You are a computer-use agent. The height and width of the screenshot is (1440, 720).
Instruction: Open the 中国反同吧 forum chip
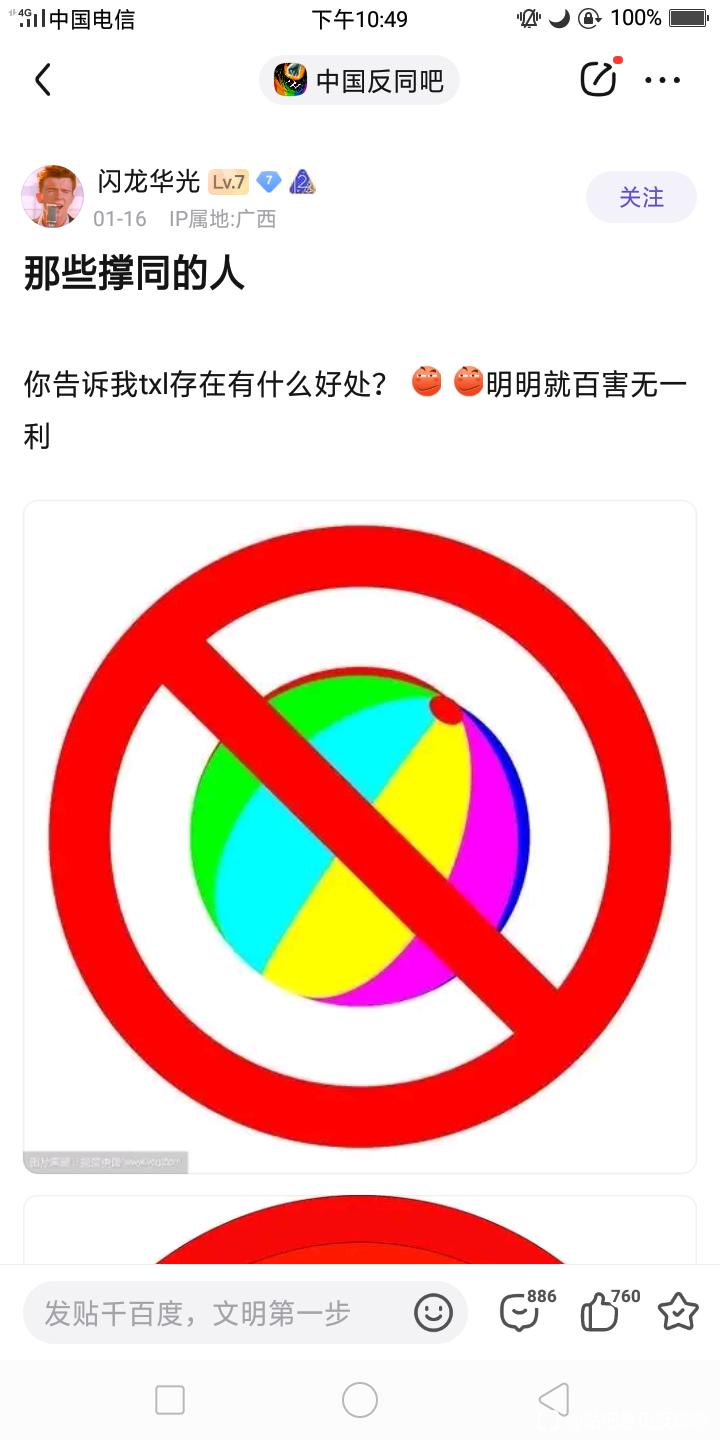[359, 80]
